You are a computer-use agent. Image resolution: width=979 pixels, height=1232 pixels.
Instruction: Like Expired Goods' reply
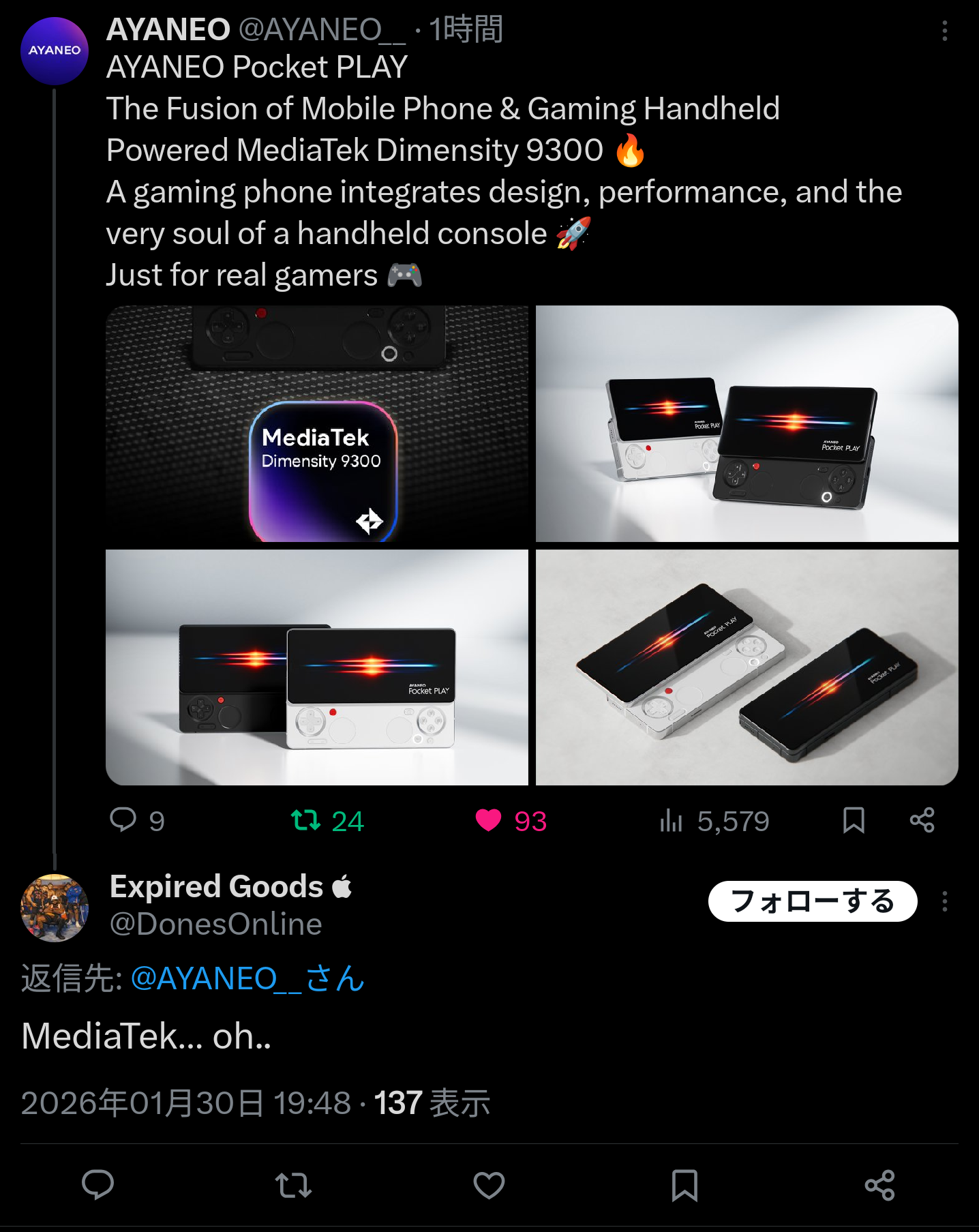click(x=489, y=1185)
